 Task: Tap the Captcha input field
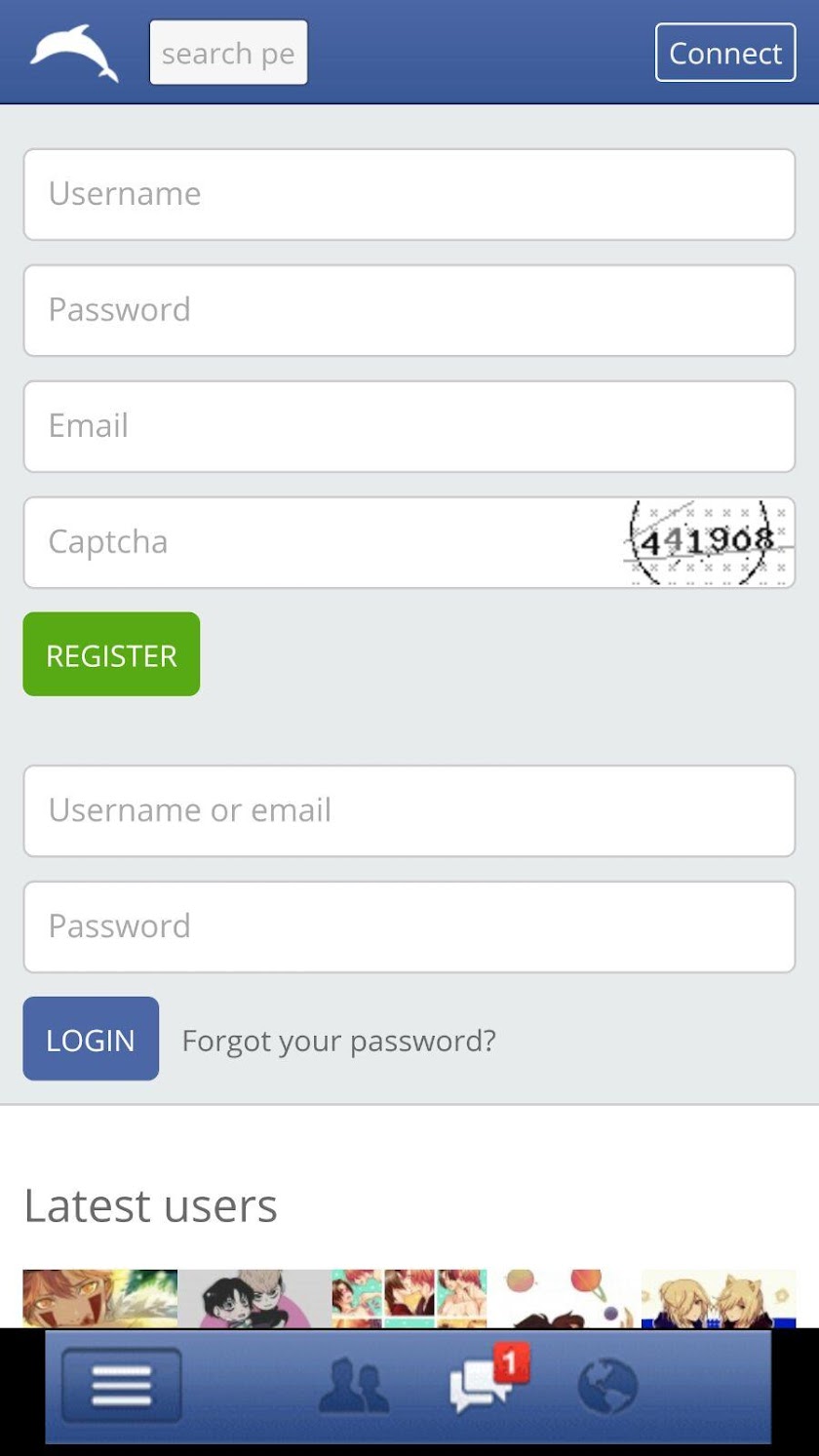(322, 542)
